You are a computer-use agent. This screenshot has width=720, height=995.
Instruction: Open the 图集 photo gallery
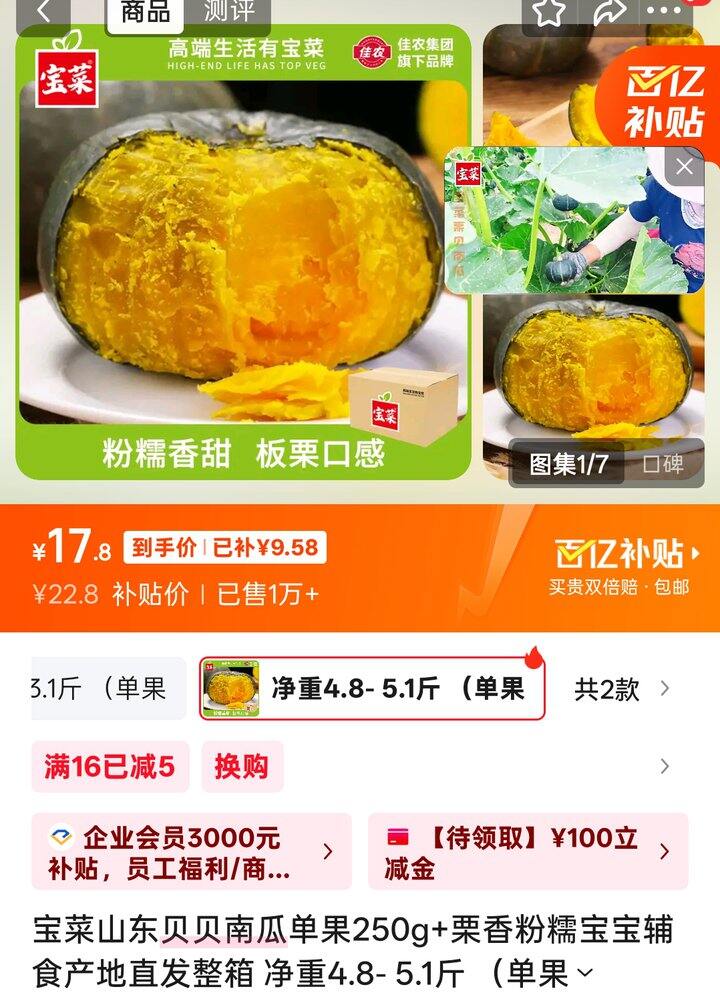568,465
